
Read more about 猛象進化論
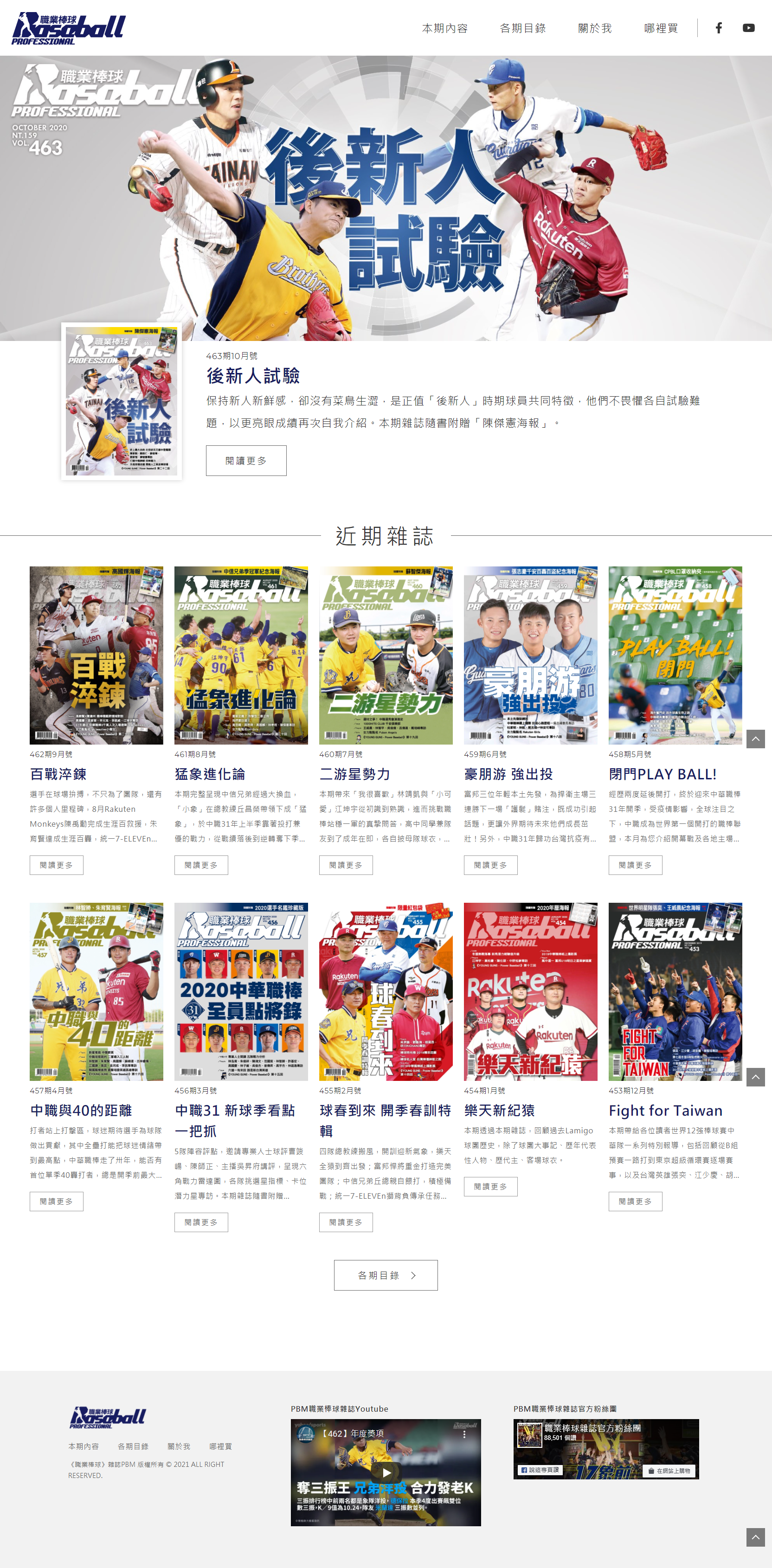point(201,865)
